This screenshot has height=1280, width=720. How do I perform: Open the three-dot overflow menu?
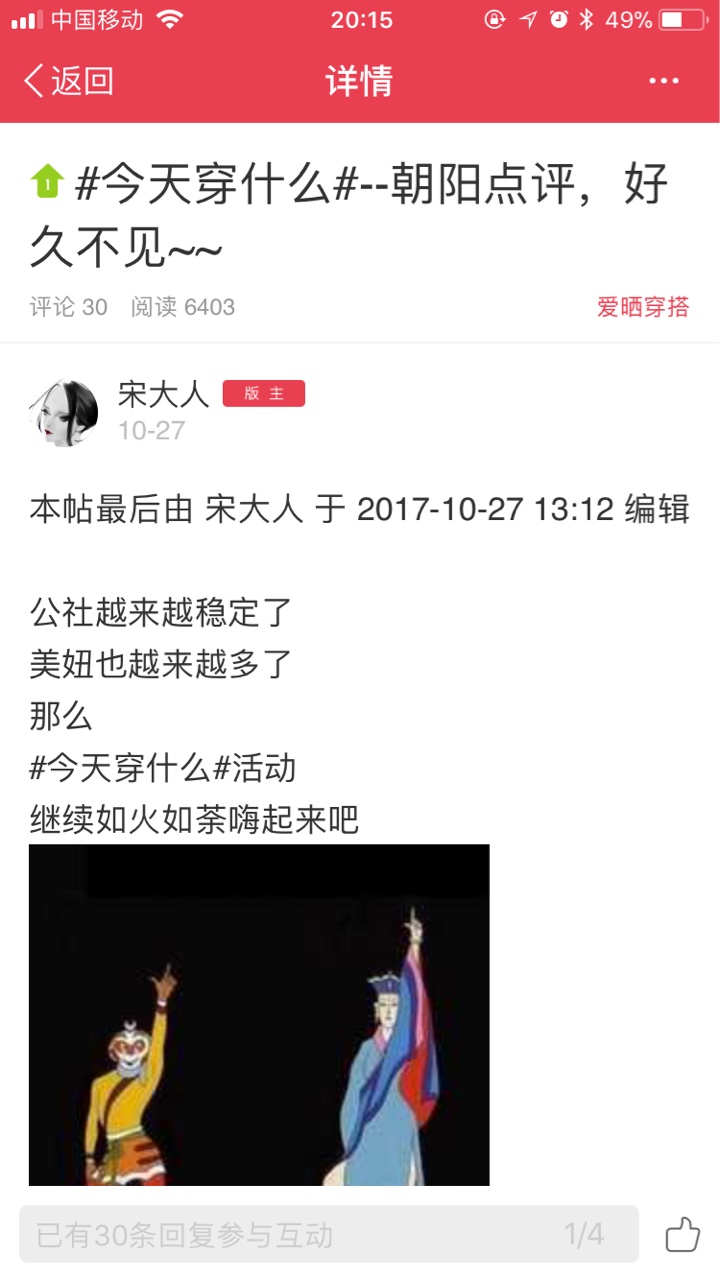664,82
